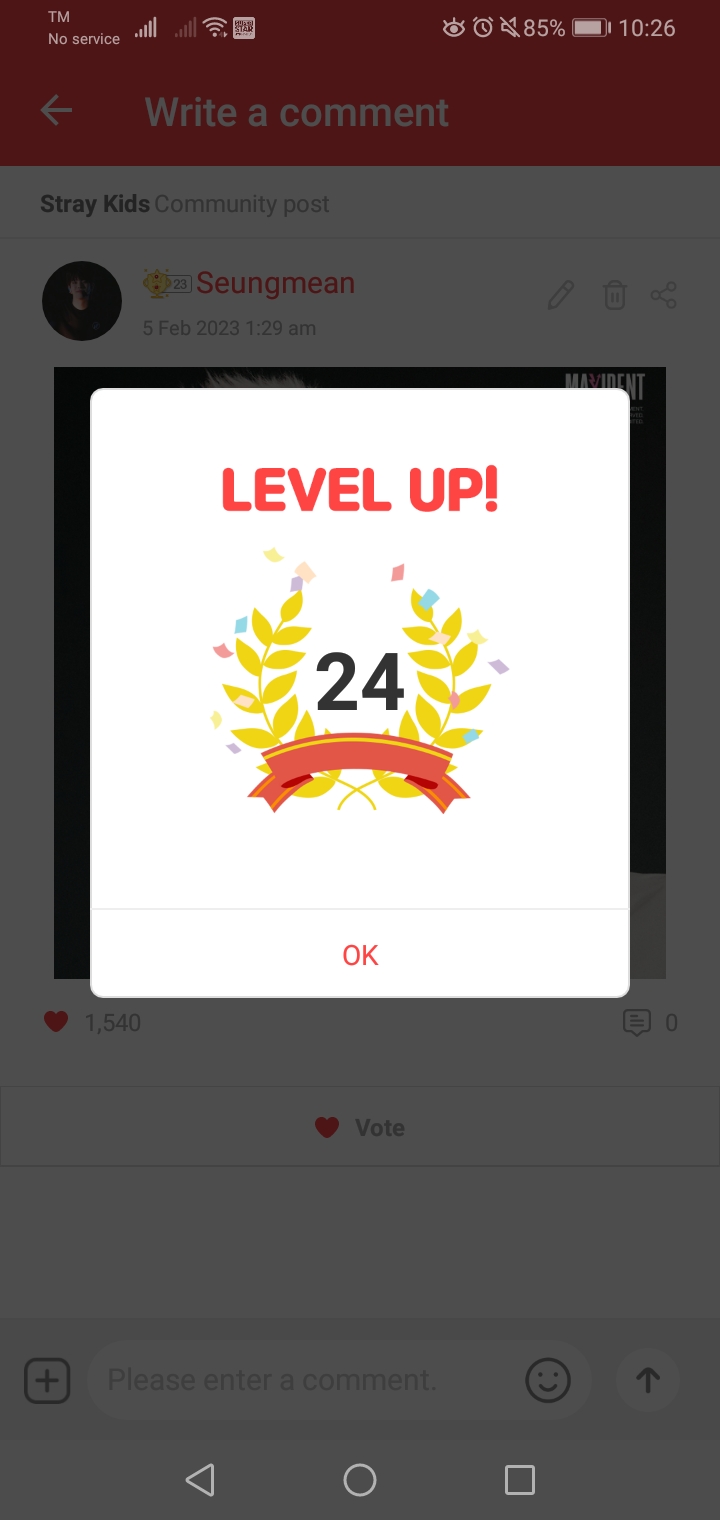Share Seungmean's post
Image resolution: width=720 pixels, height=1520 pixels.
663,295
